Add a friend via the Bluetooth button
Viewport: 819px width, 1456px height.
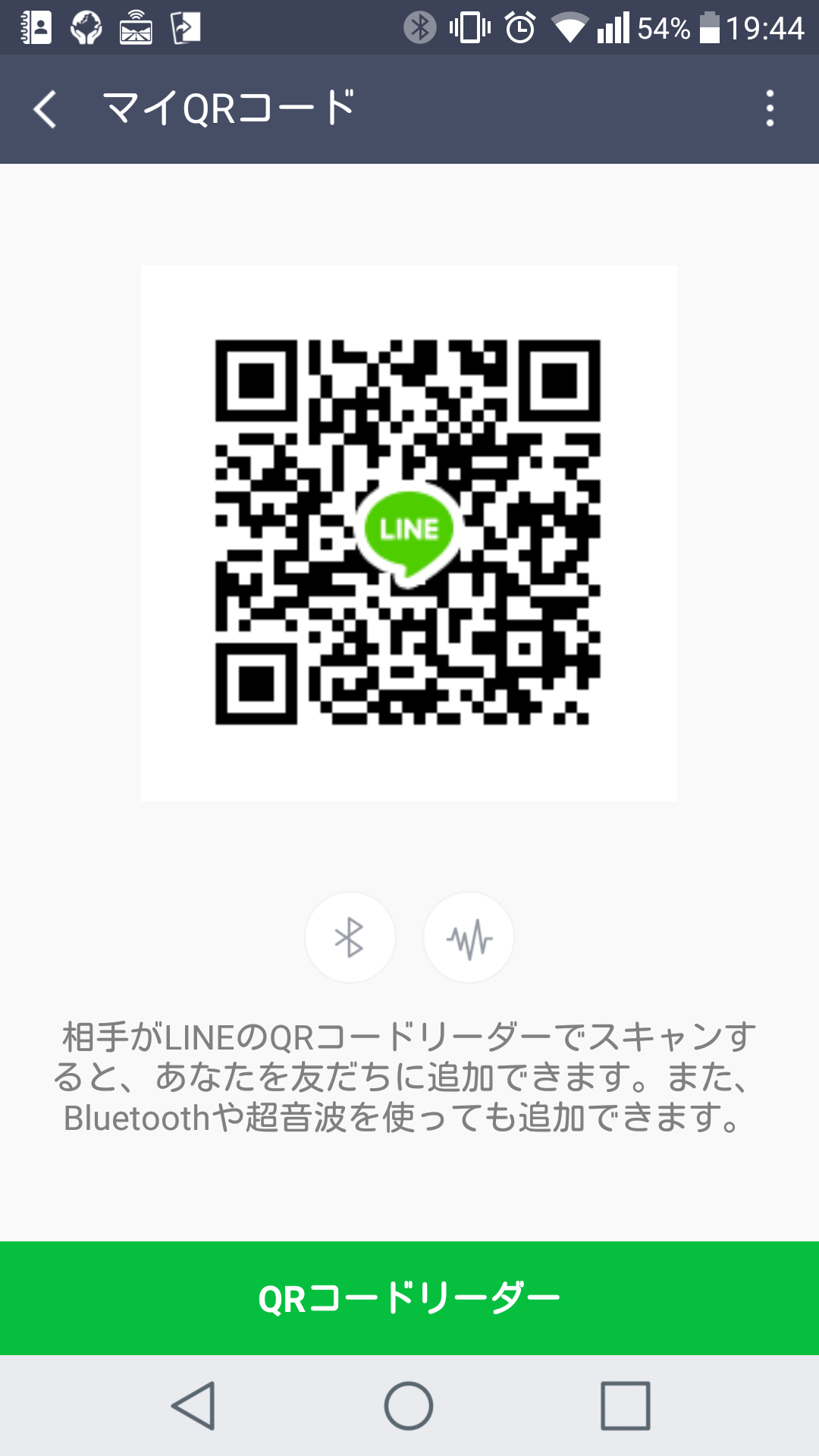(350, 937)
